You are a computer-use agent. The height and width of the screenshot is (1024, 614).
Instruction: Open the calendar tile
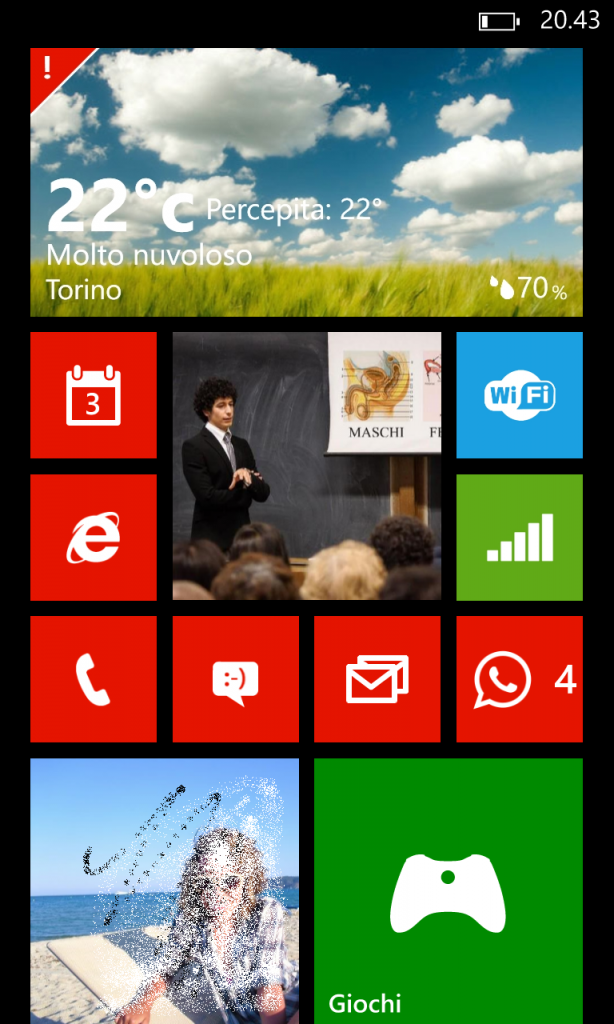[x=93, y=395]
